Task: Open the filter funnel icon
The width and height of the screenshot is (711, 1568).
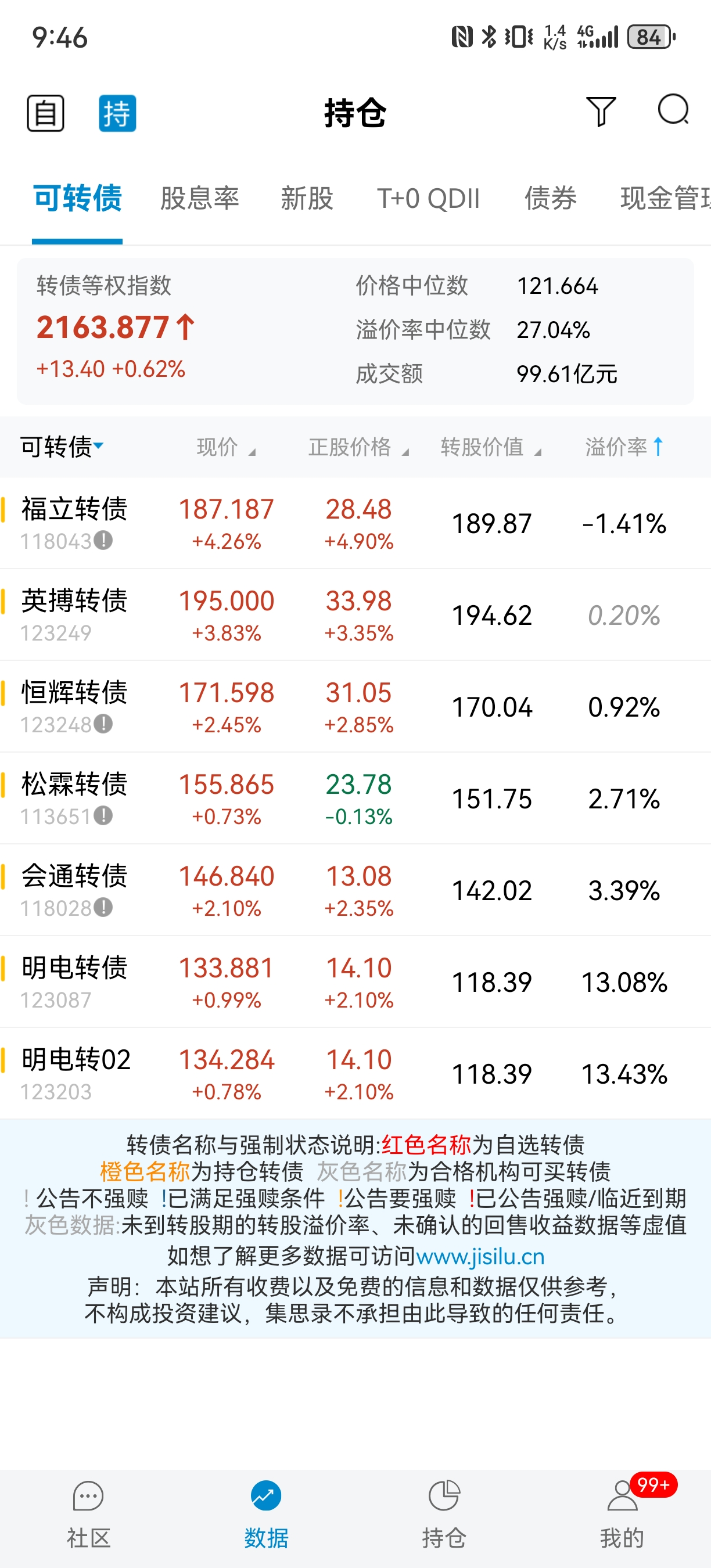Action: 601,112
